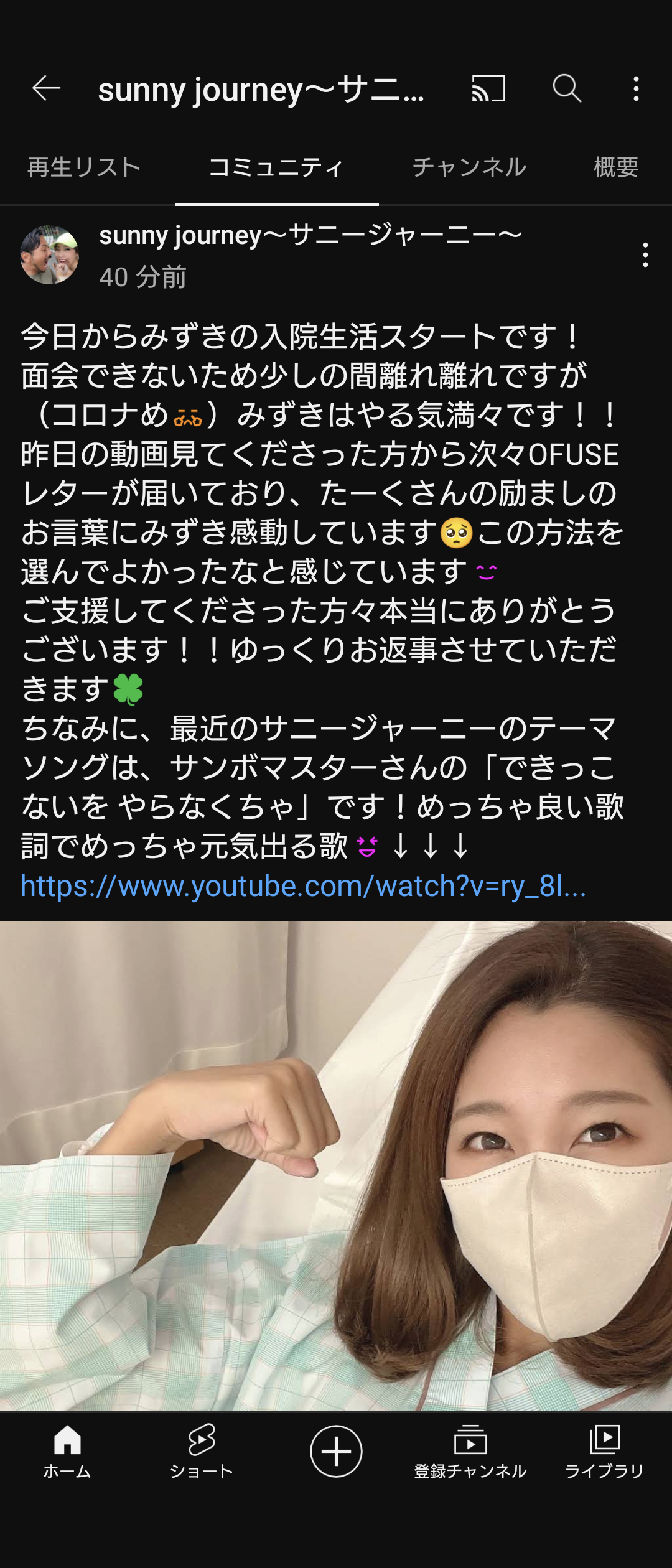The height and width of the screenshot is (1568, 672).
Task: Select the コミュニティ tab
Action: (x=276, y=167)
